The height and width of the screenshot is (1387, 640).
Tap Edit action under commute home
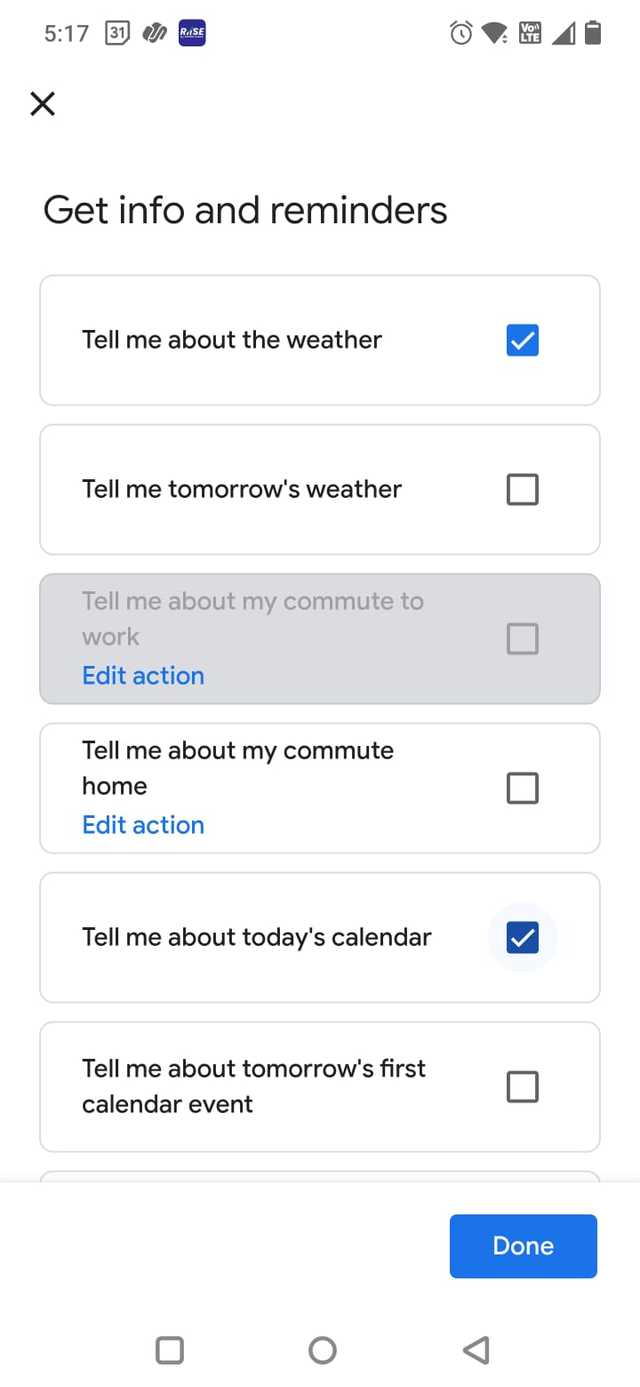coord(143,825)
